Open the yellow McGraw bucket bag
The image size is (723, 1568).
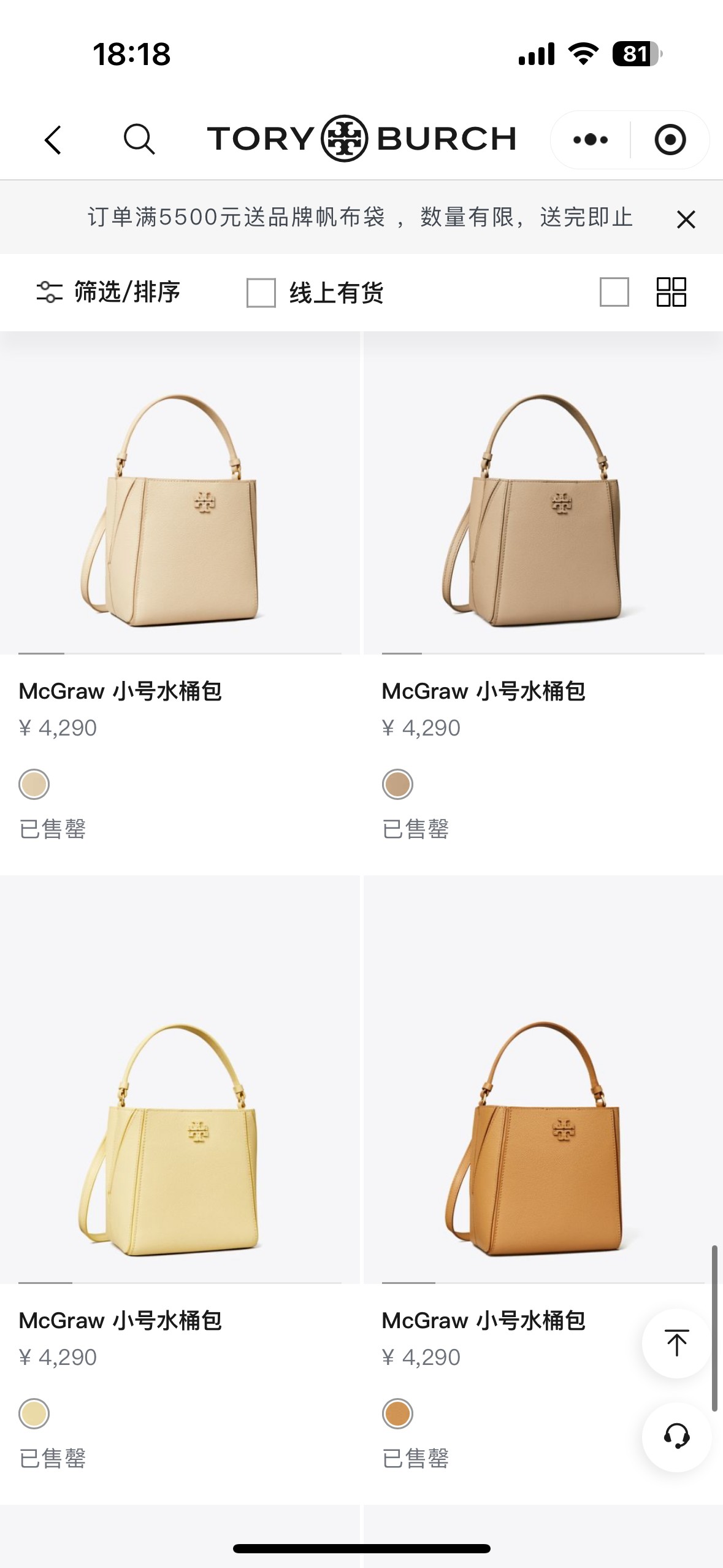(178, 1139)
